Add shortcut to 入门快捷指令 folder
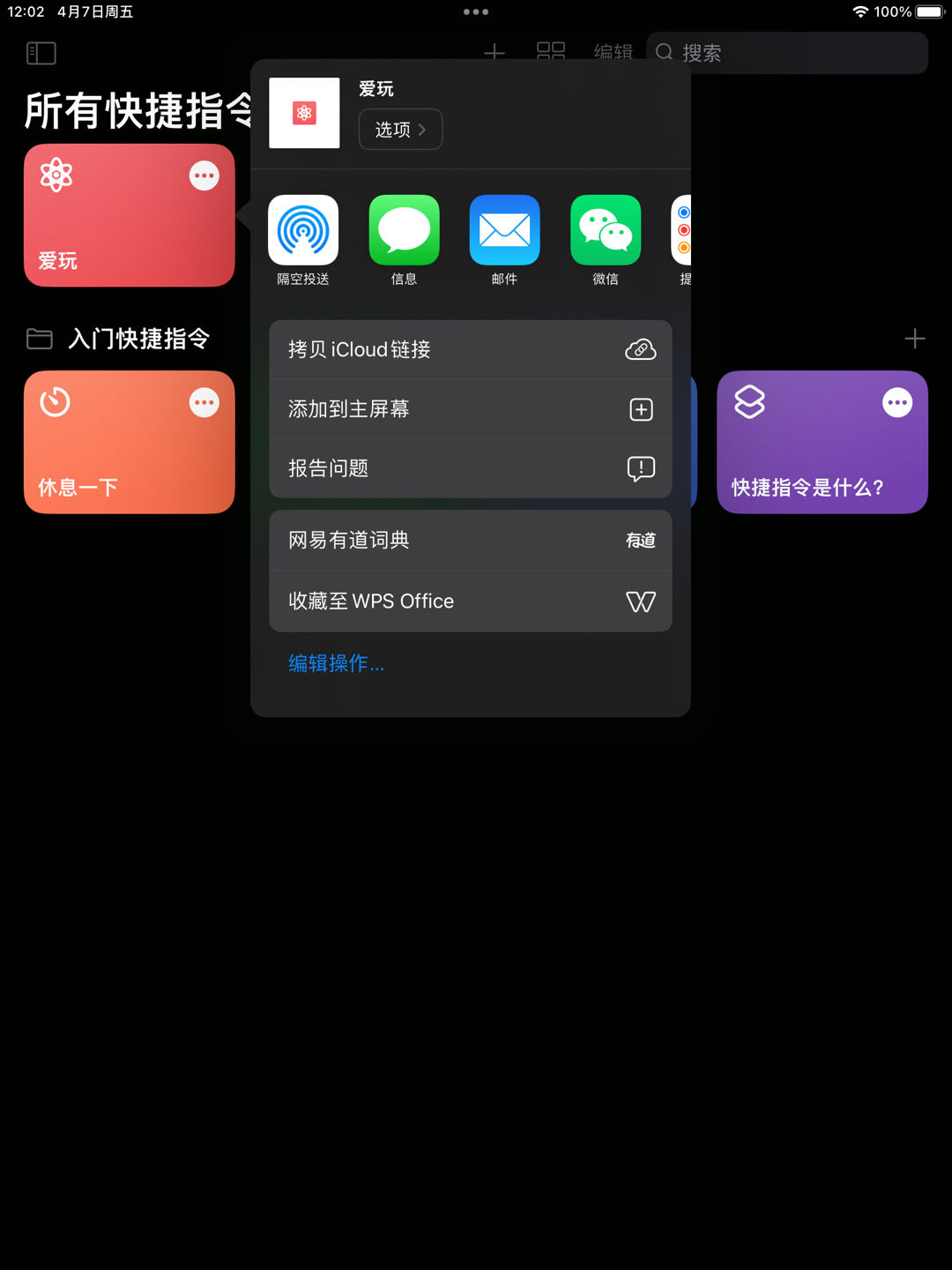The width and height of the screenshot is (952, 1270). click(914, 339)
